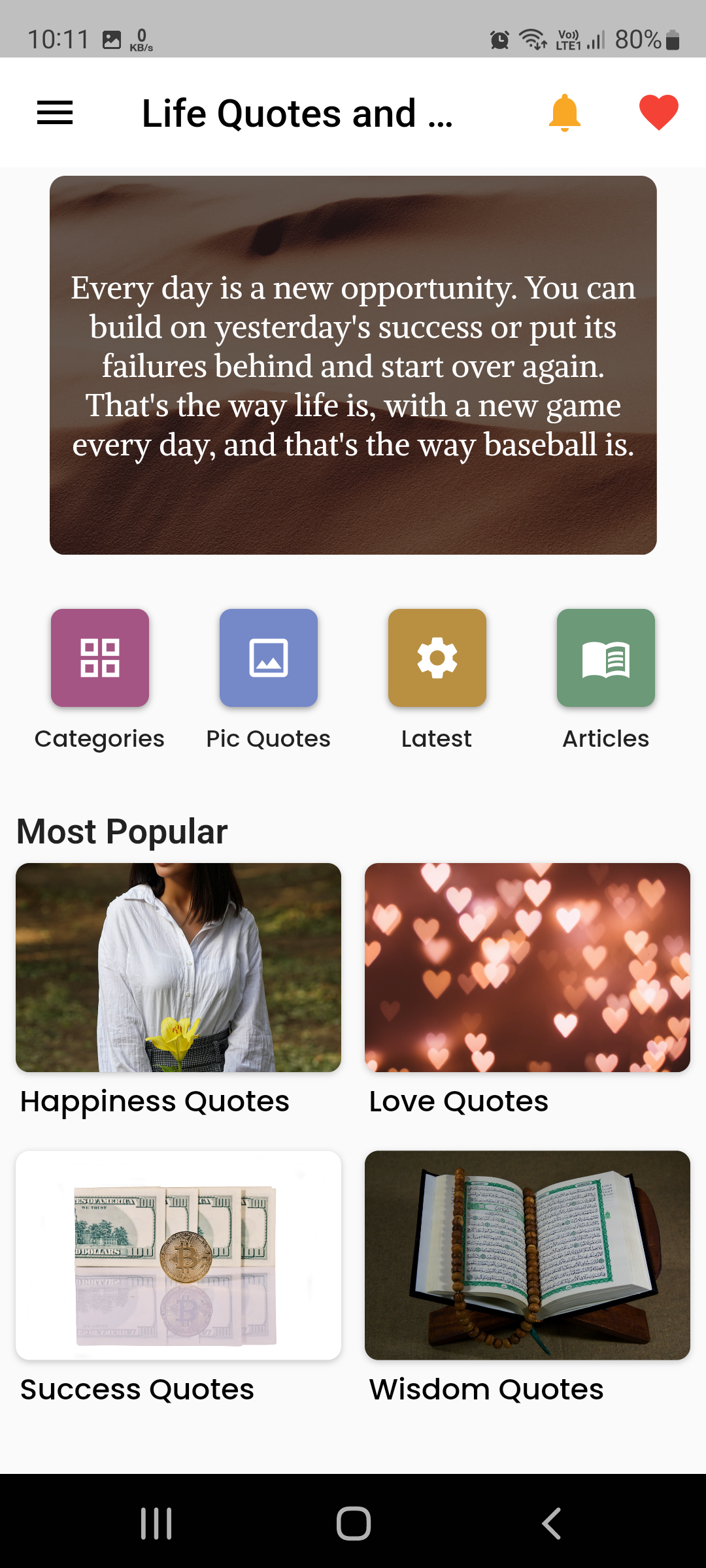The height and width of the screenshot is (1568, 706).
Task: Open the featured quote card
Action: tap(353, 365)
